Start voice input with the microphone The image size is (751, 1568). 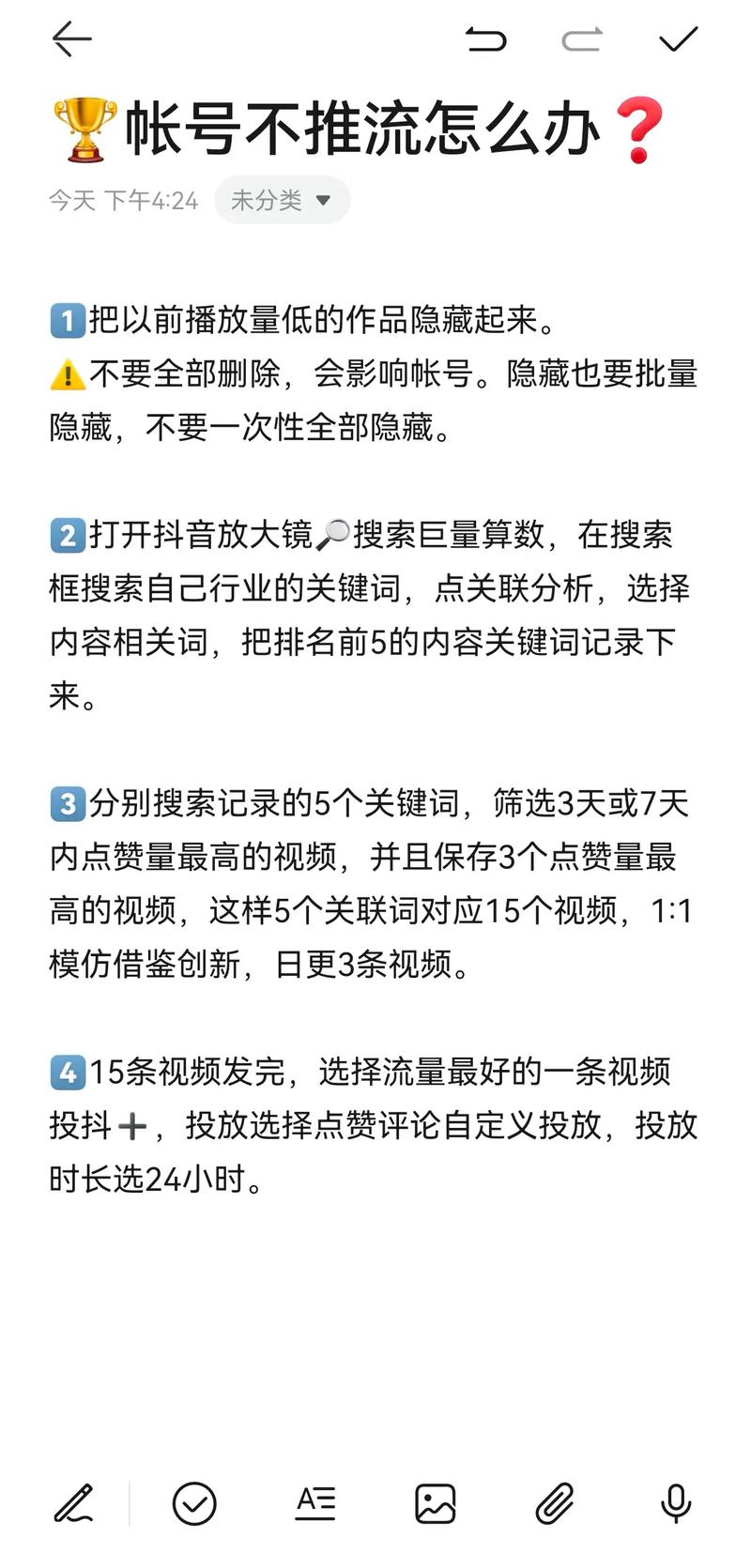tap(676, 1503)
